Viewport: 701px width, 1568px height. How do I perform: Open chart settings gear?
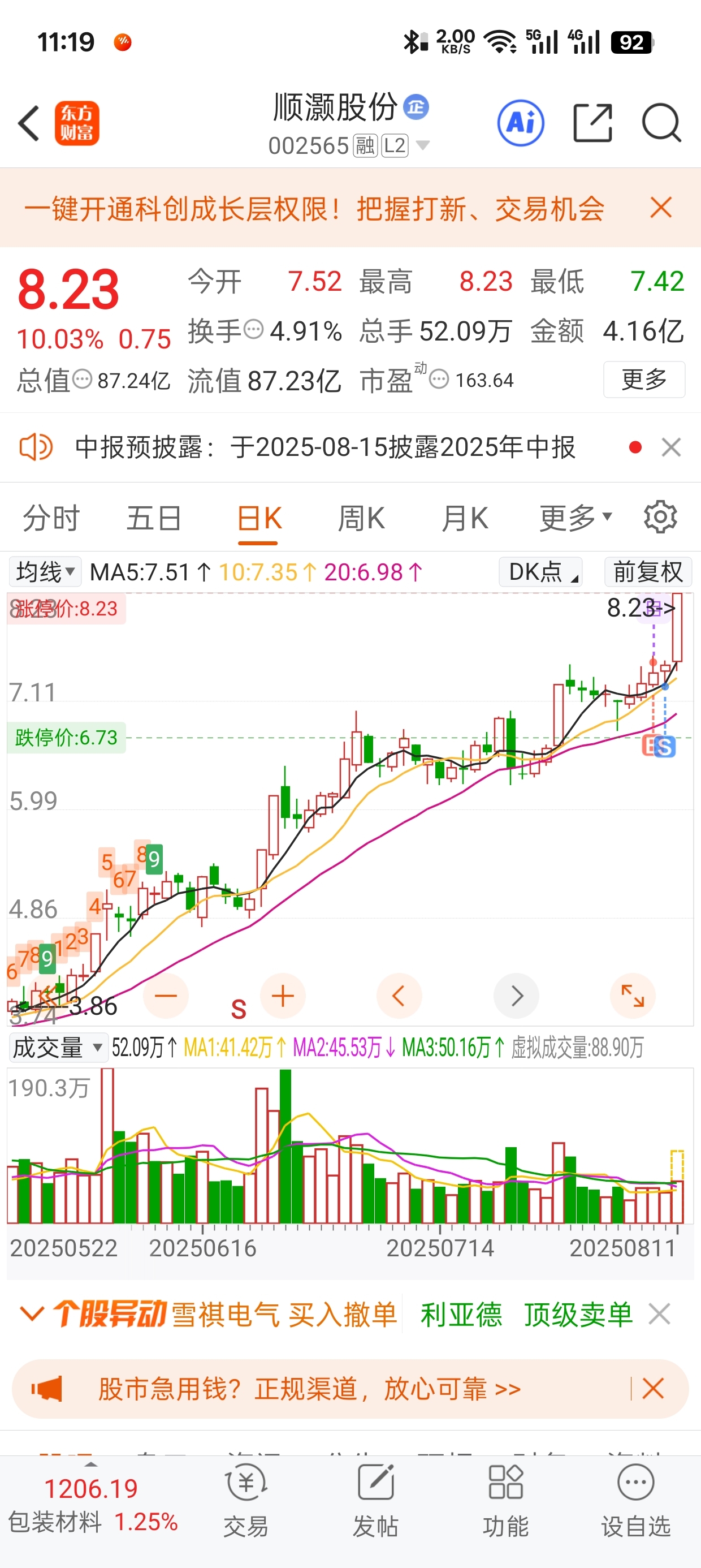[x=660, y=518]
